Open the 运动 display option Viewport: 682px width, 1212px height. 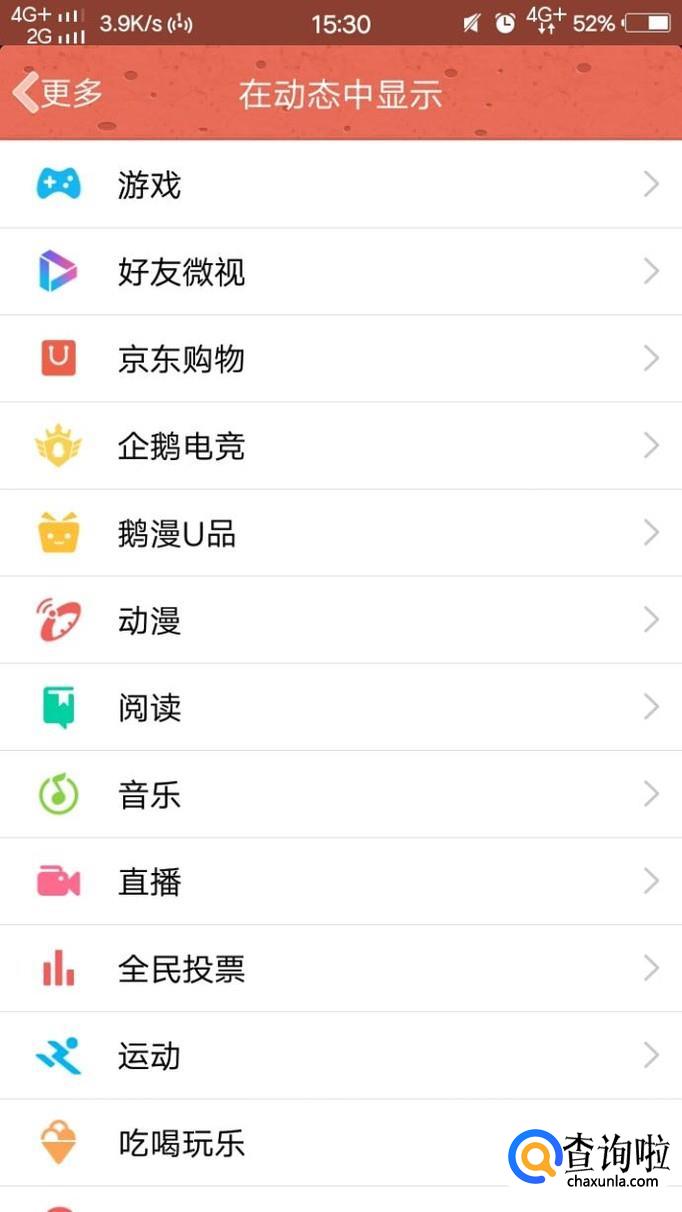[340, 1056]
